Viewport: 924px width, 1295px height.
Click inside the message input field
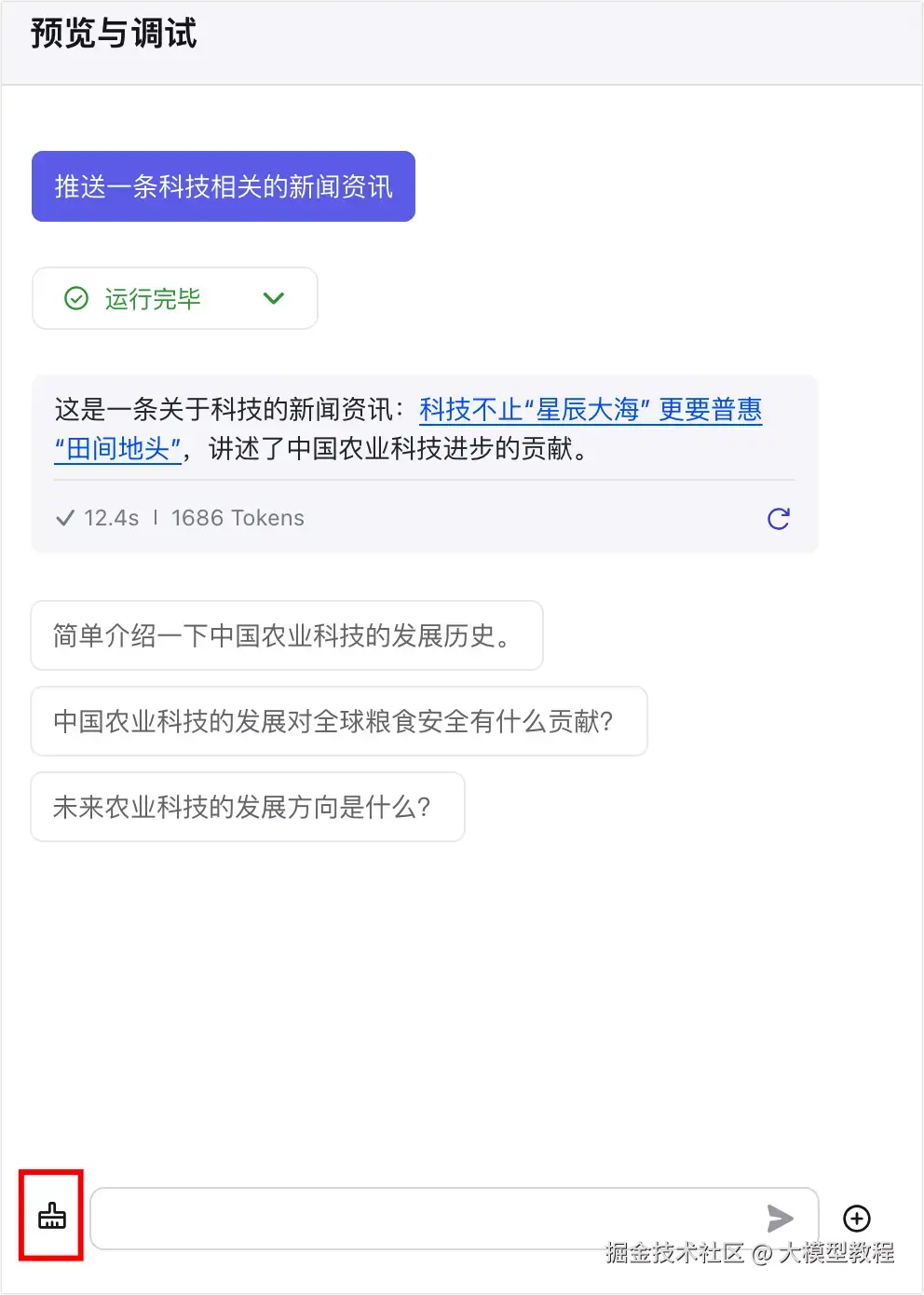[x=419, y=1217]
